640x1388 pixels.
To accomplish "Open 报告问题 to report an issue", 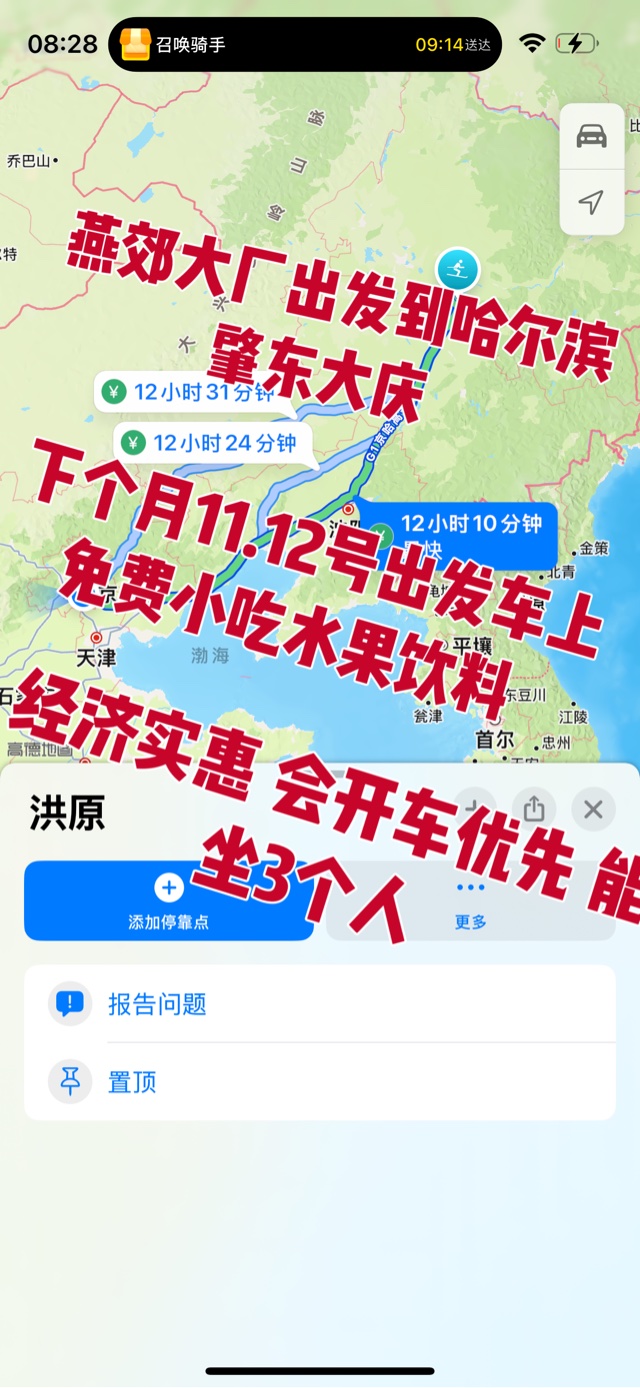I will (x=157, y=1004).
